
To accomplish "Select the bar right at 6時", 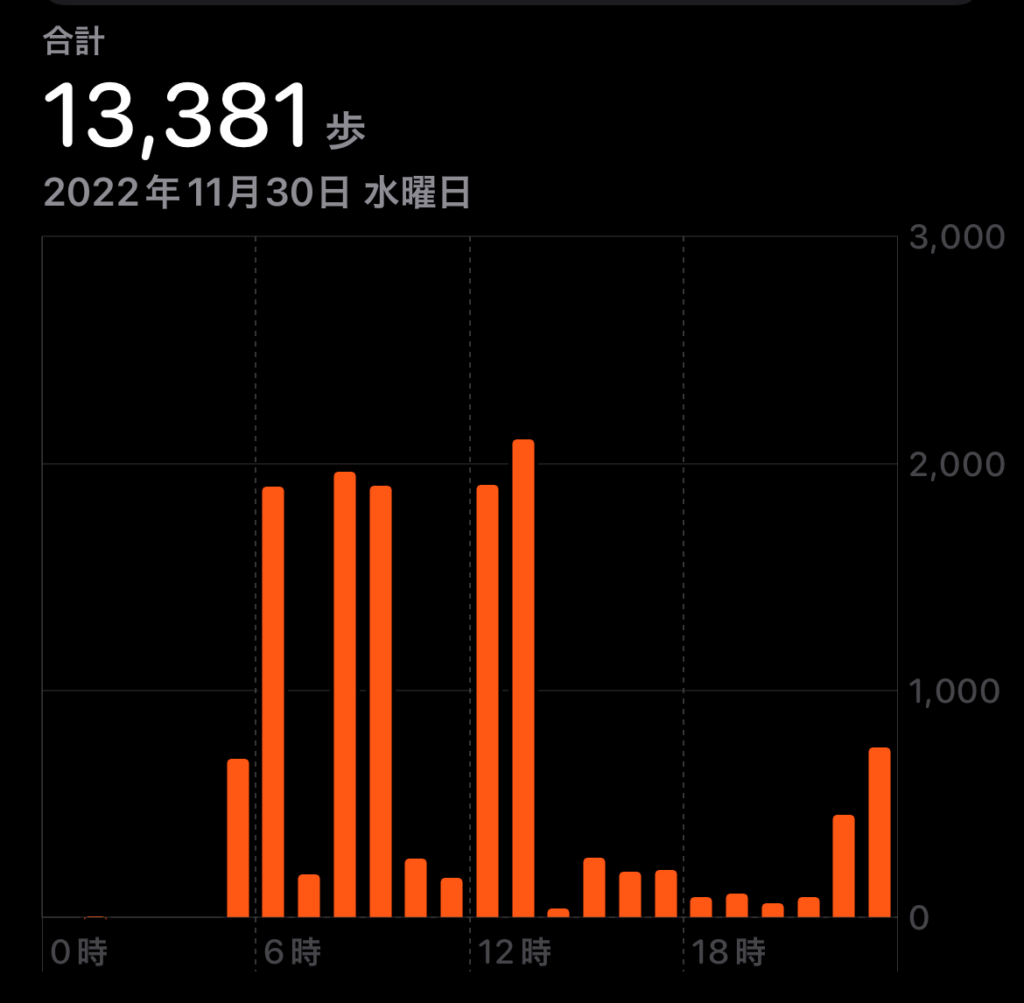I will (x=273, y=701).
